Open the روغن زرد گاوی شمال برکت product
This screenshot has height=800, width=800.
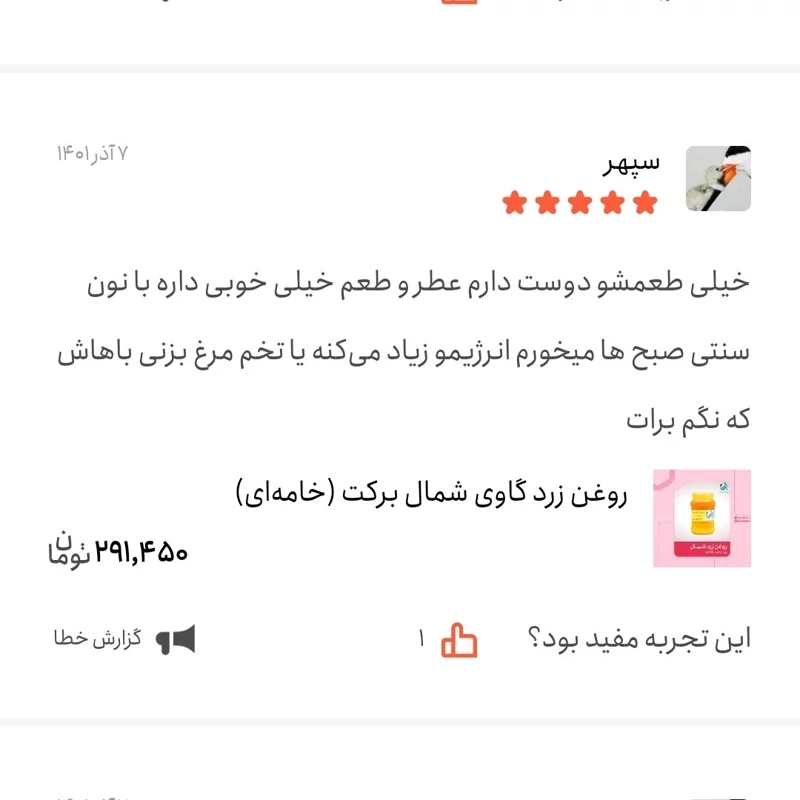click(x=432, y=494)
